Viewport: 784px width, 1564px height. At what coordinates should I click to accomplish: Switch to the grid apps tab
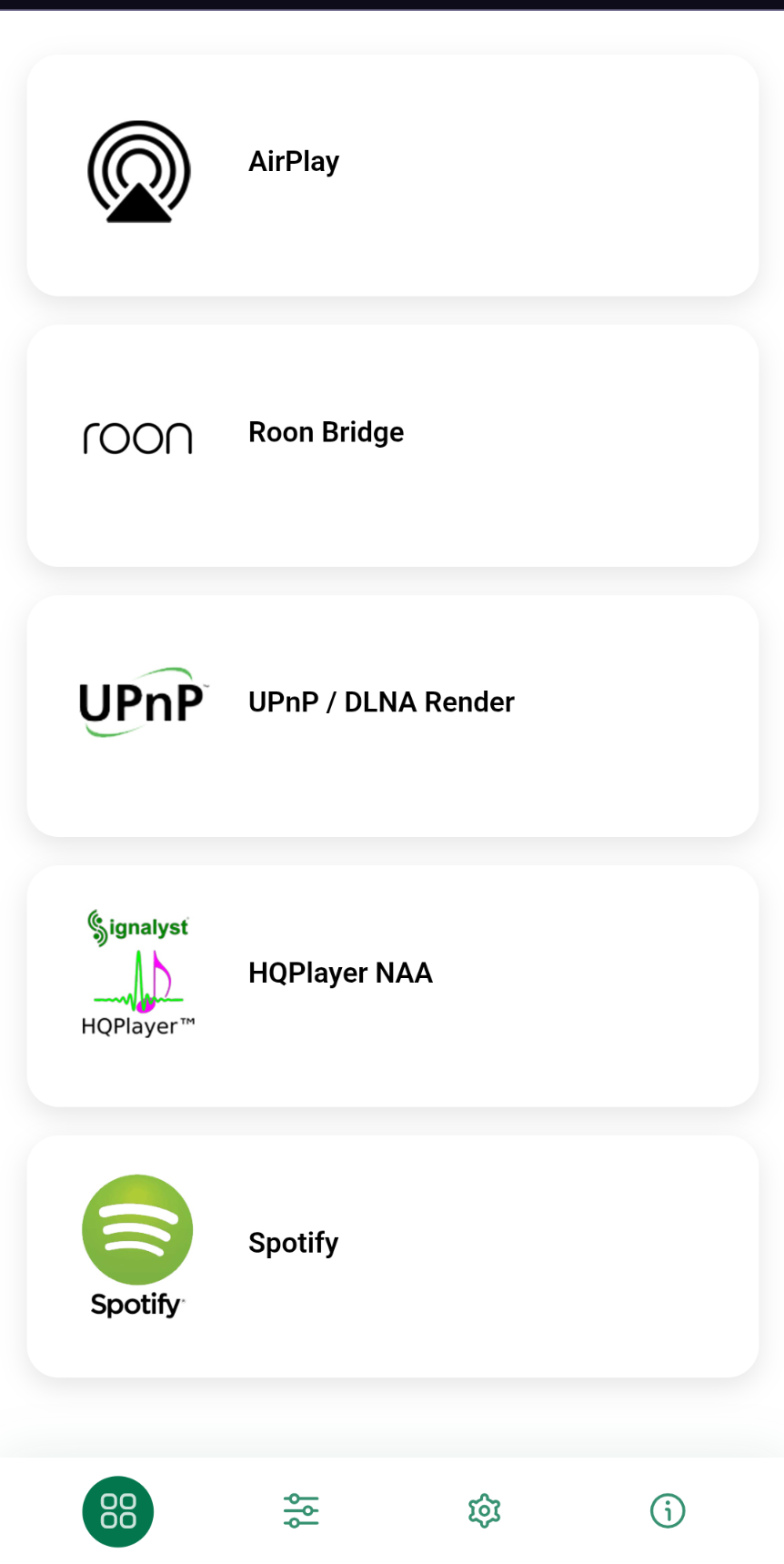click(x=118, y=1511)
